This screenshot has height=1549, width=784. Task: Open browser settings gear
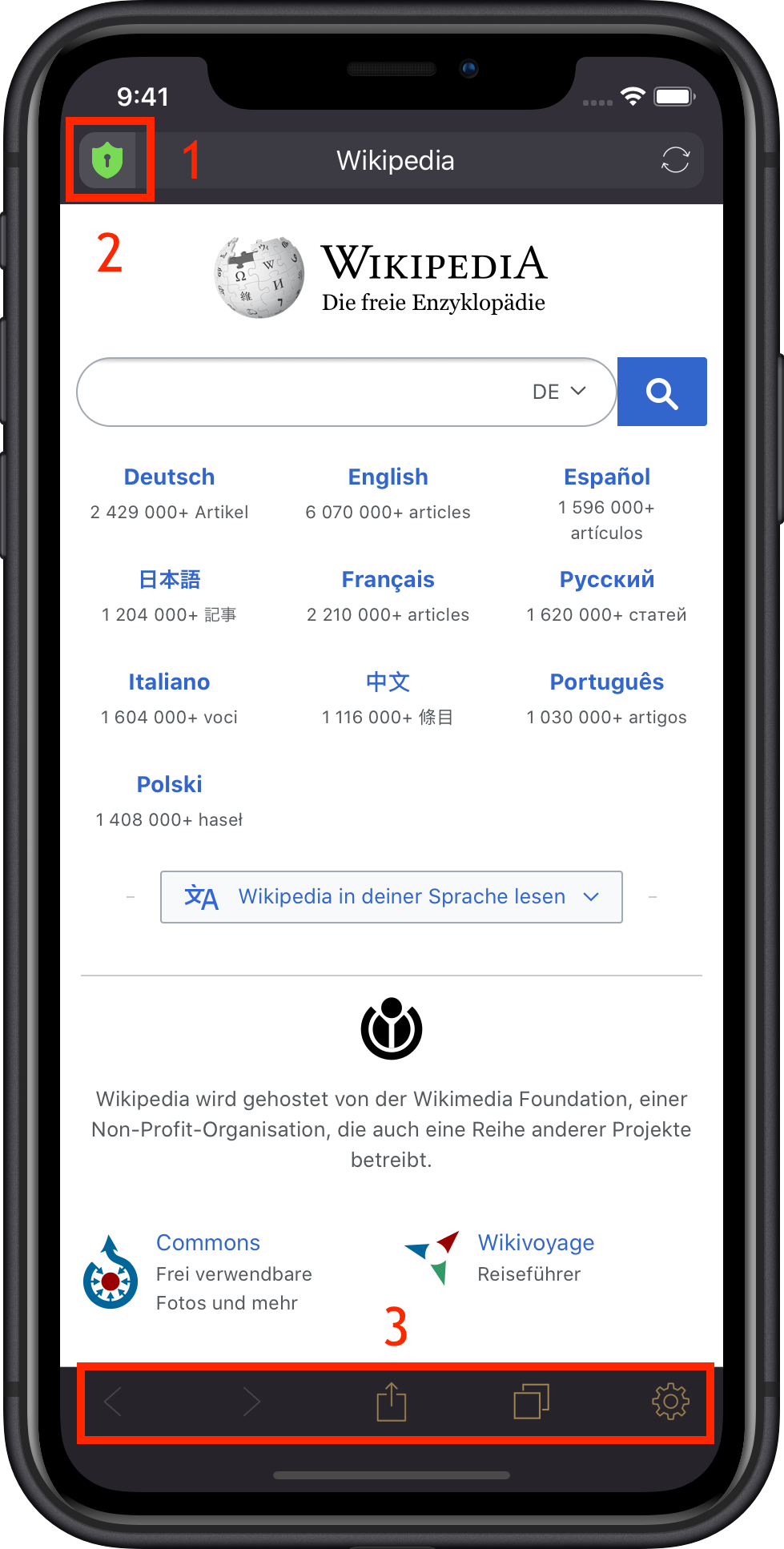[x=670, y=1402]
